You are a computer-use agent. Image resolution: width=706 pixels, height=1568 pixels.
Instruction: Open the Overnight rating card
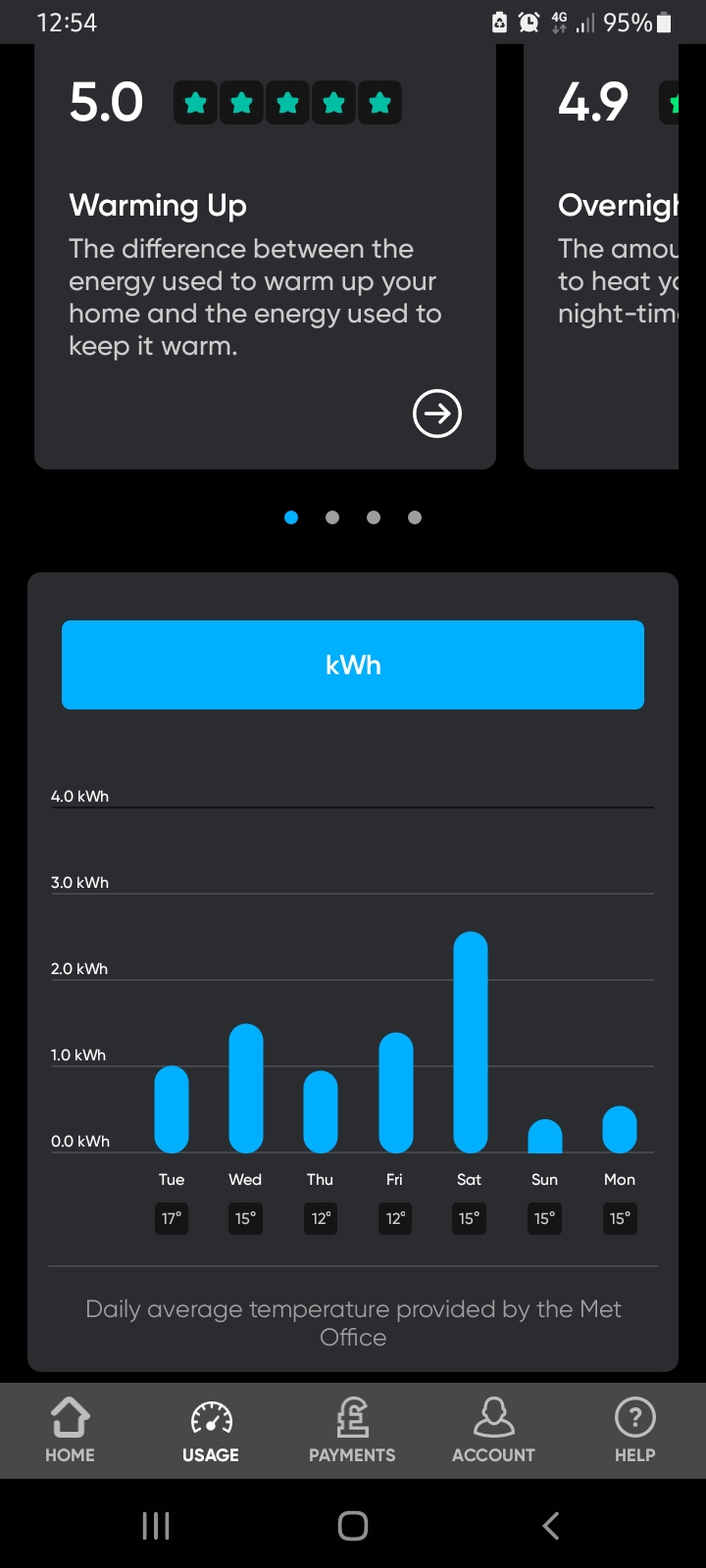[601, 257]
